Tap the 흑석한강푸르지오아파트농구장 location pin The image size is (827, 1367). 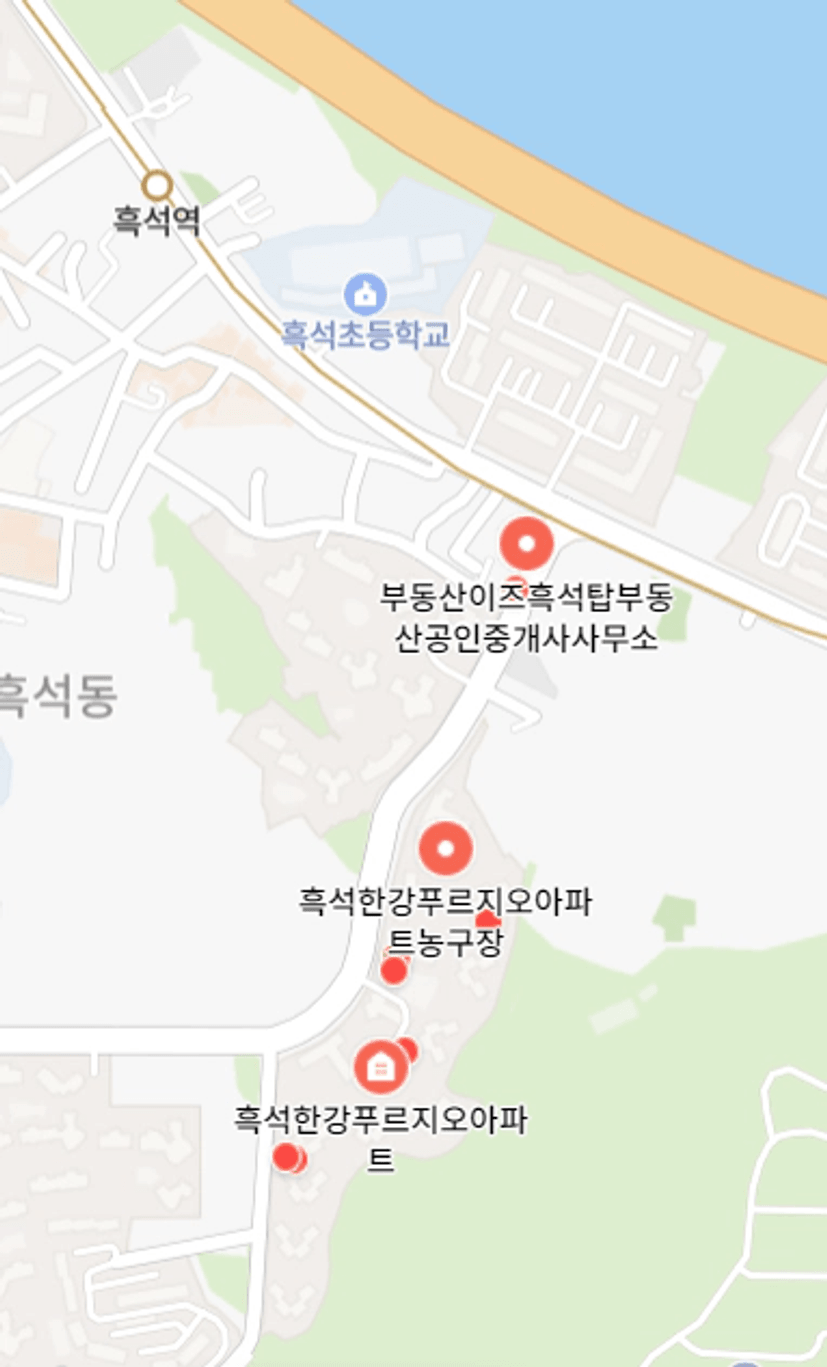click(445, 848)
